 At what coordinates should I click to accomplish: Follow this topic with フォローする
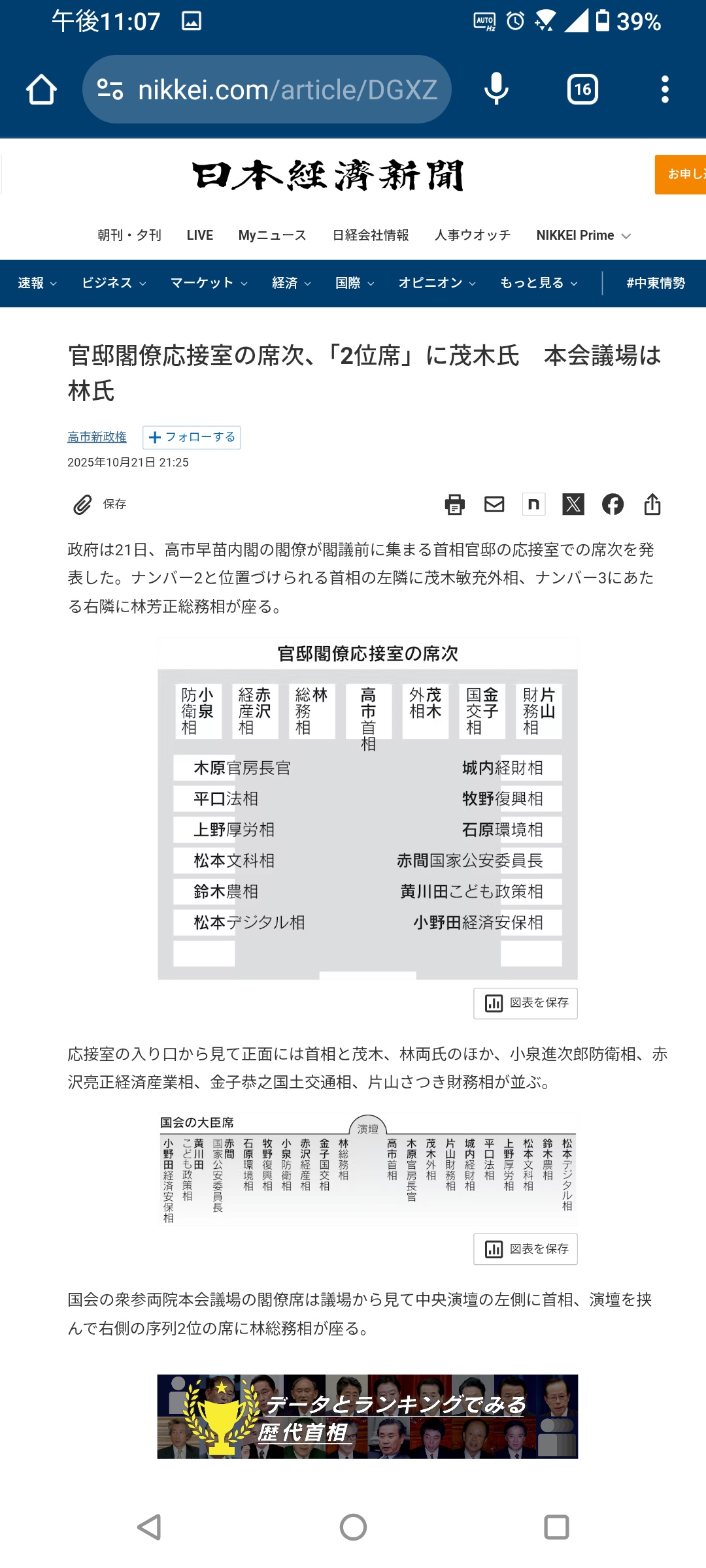pos(192,437)
